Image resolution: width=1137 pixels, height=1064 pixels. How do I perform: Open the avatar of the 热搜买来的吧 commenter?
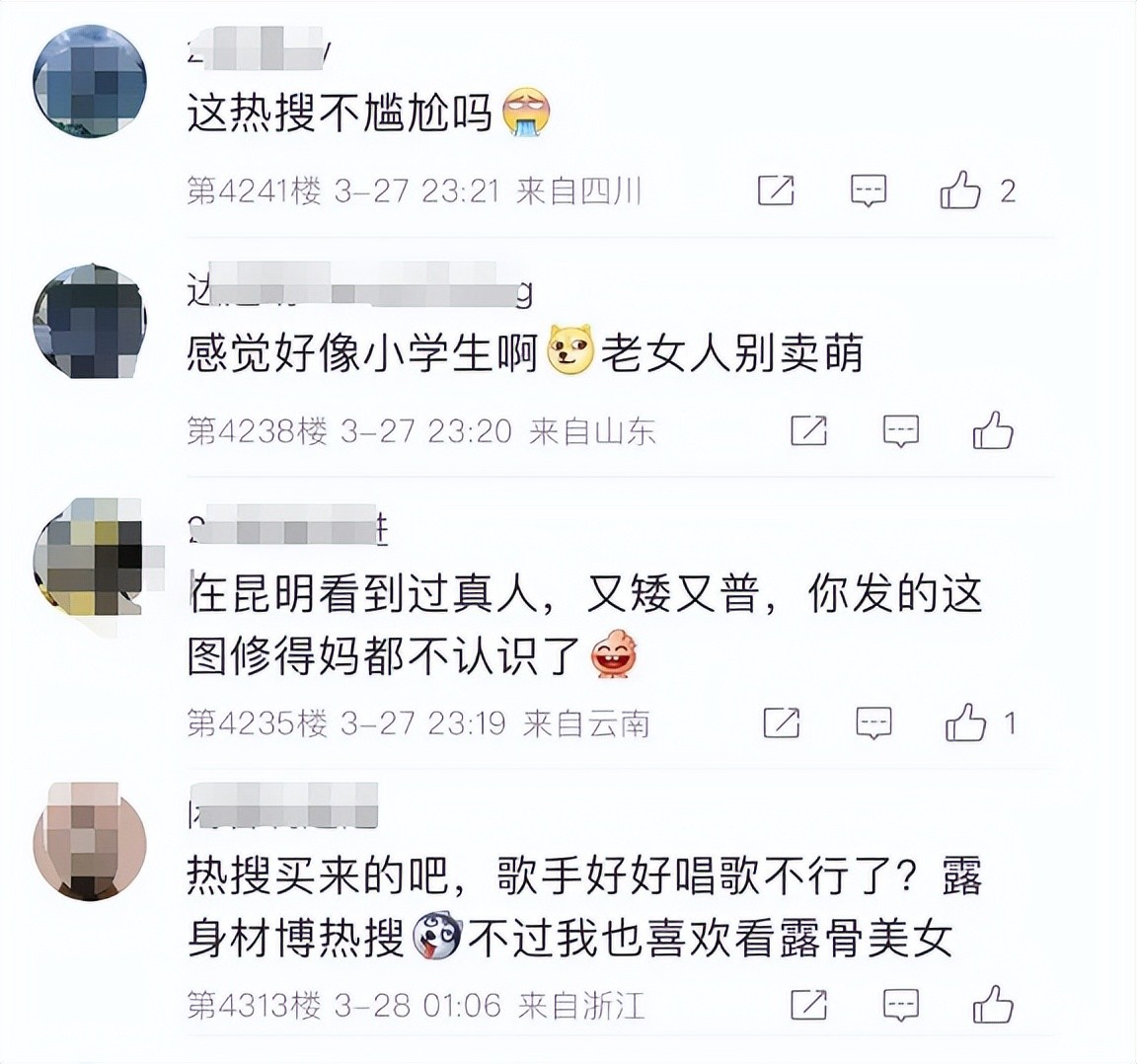tap(90, 841)
